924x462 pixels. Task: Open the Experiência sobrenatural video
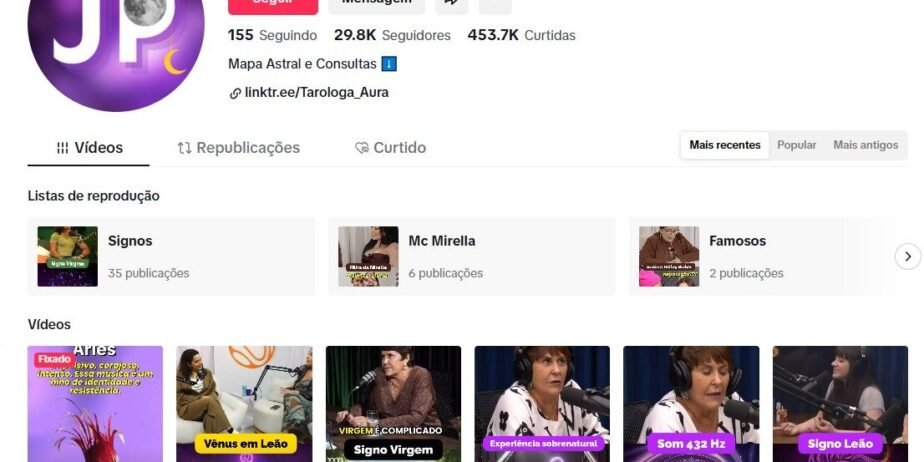pos(542,404)
